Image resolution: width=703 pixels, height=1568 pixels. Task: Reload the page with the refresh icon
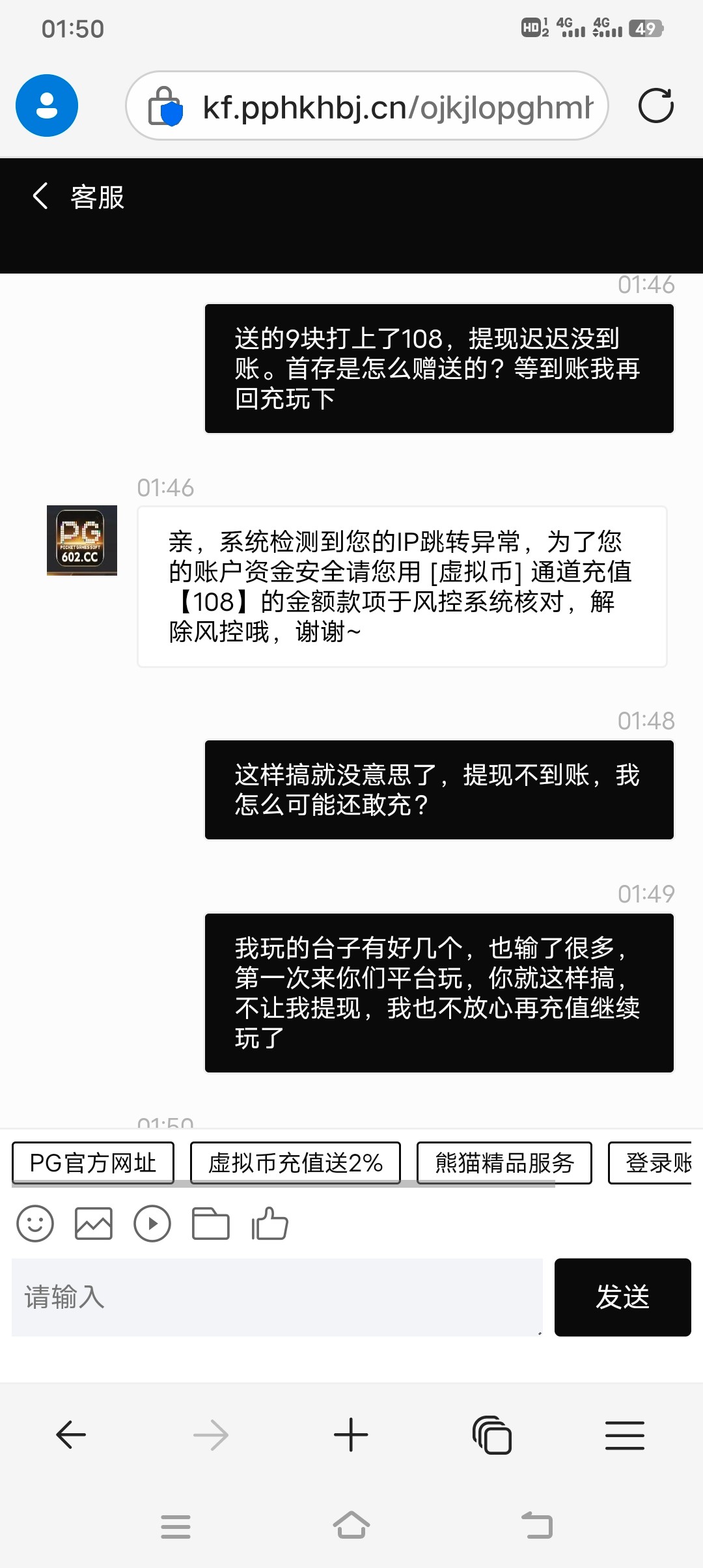coord(655,105)
